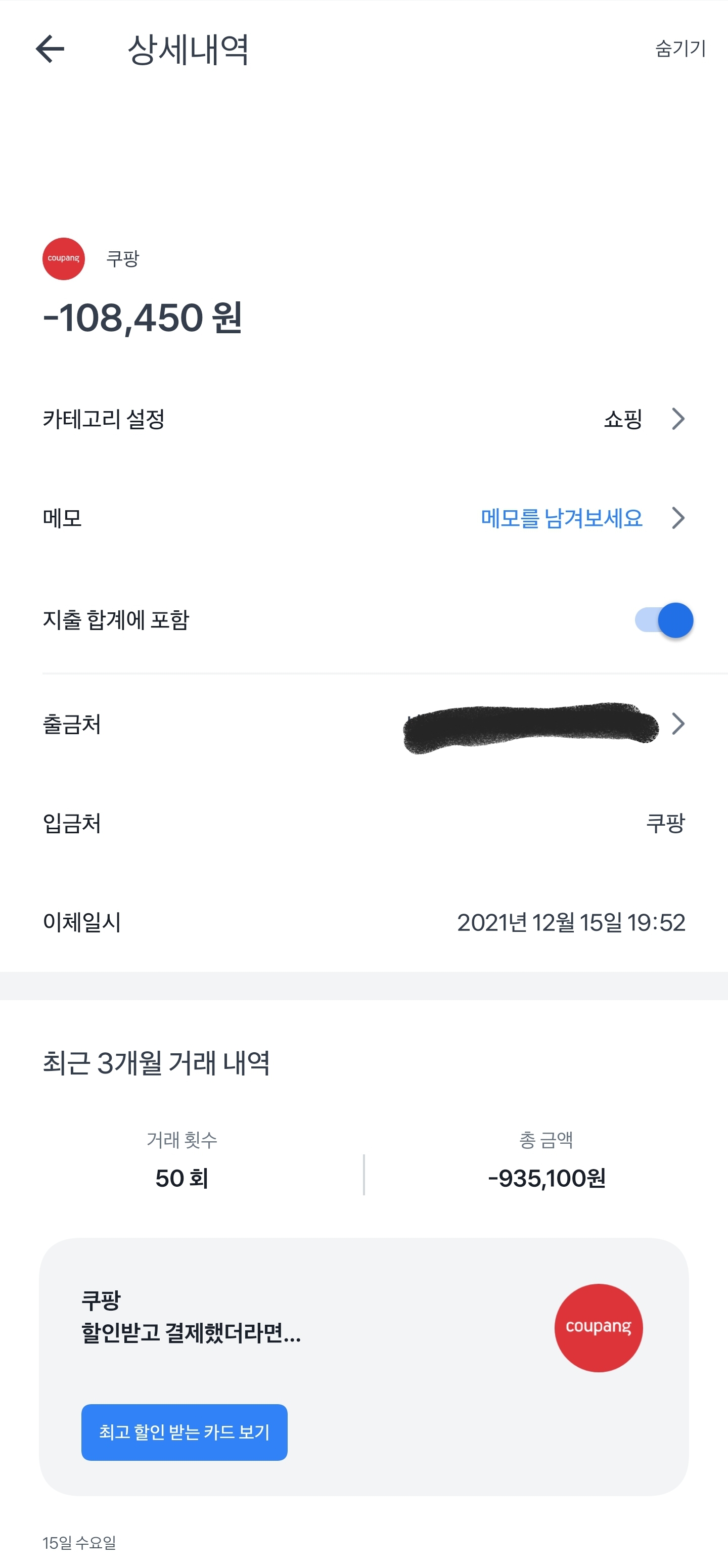Open the 출금처 account row
This screenshot has height=1568, width=728.
click(x=364, y=724)
